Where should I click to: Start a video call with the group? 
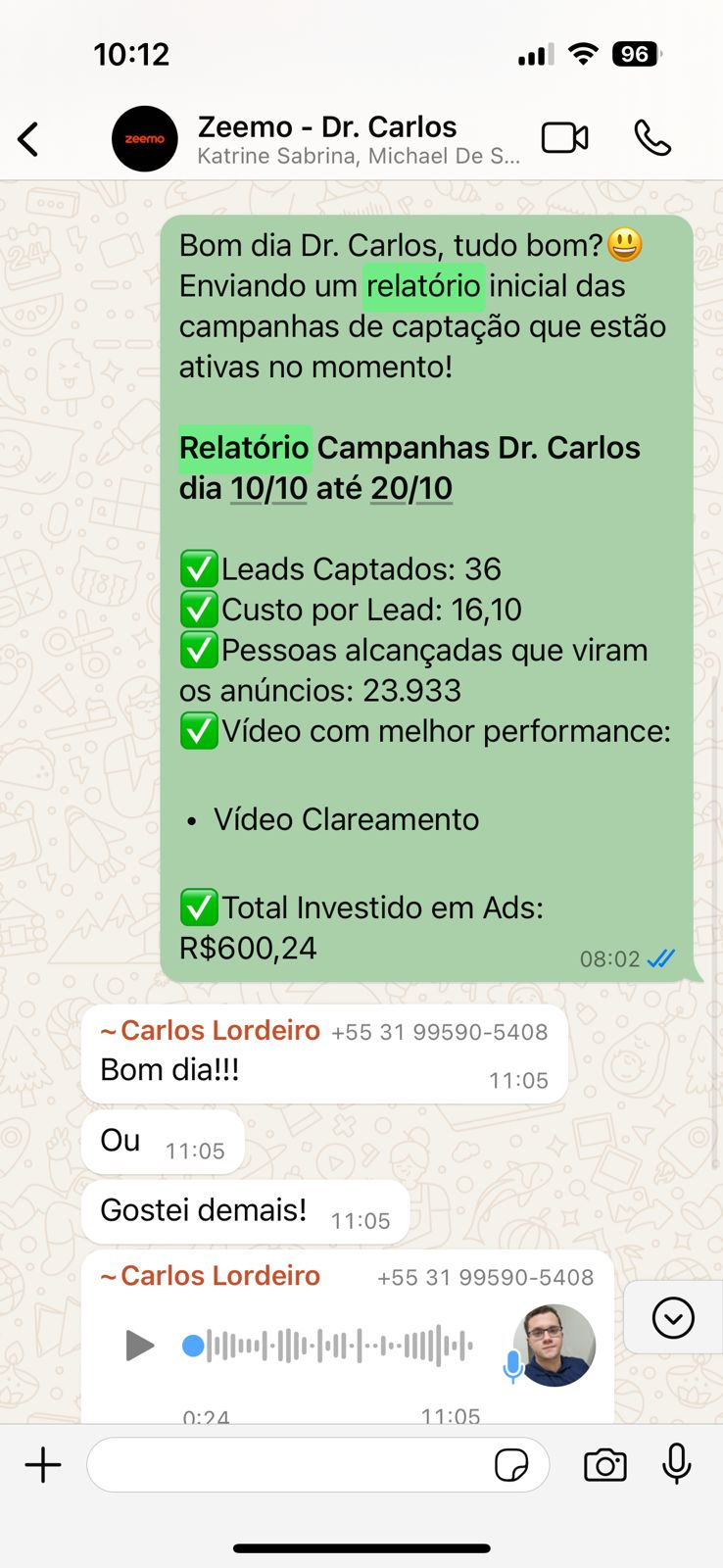(565, 138)
